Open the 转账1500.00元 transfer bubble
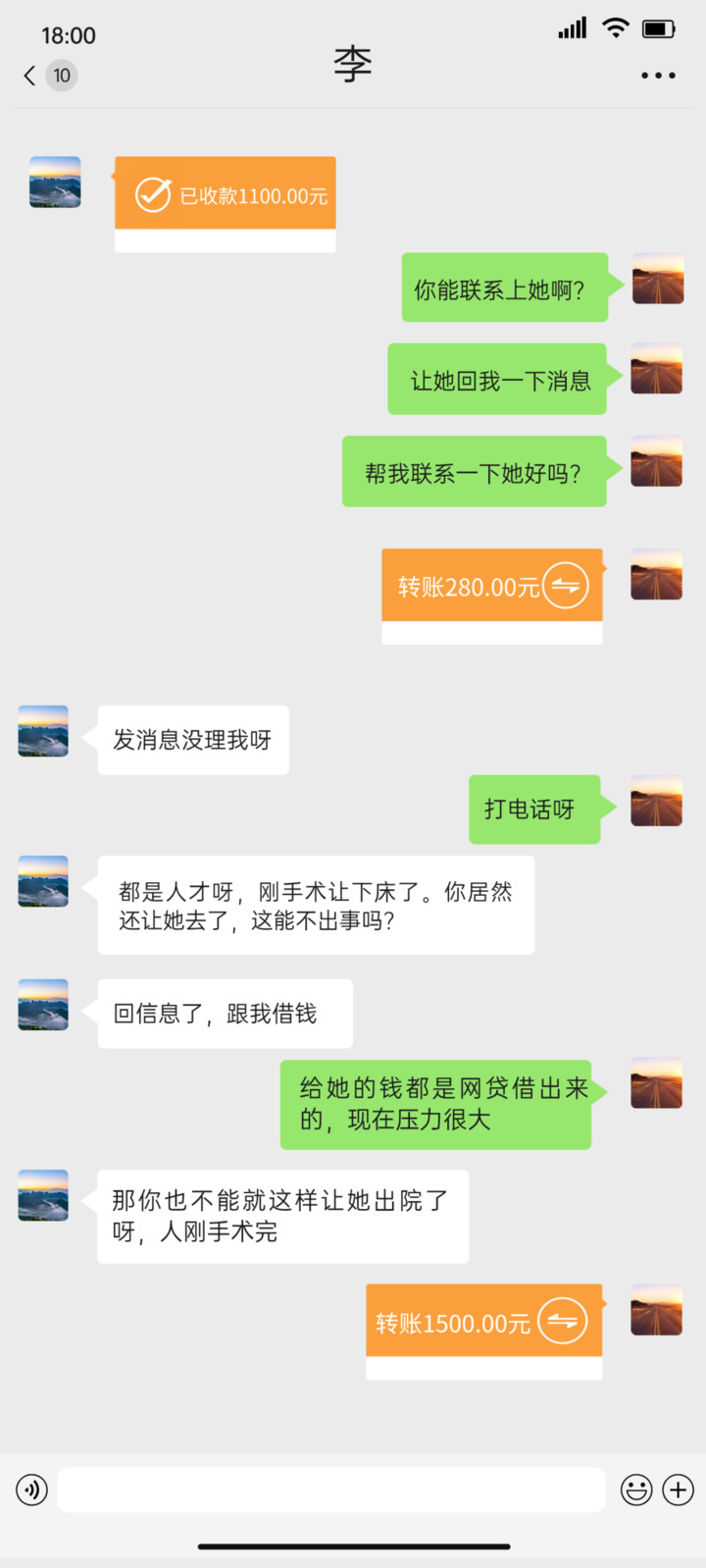This screenshot has height=1568, width=706. (483, 1323)
